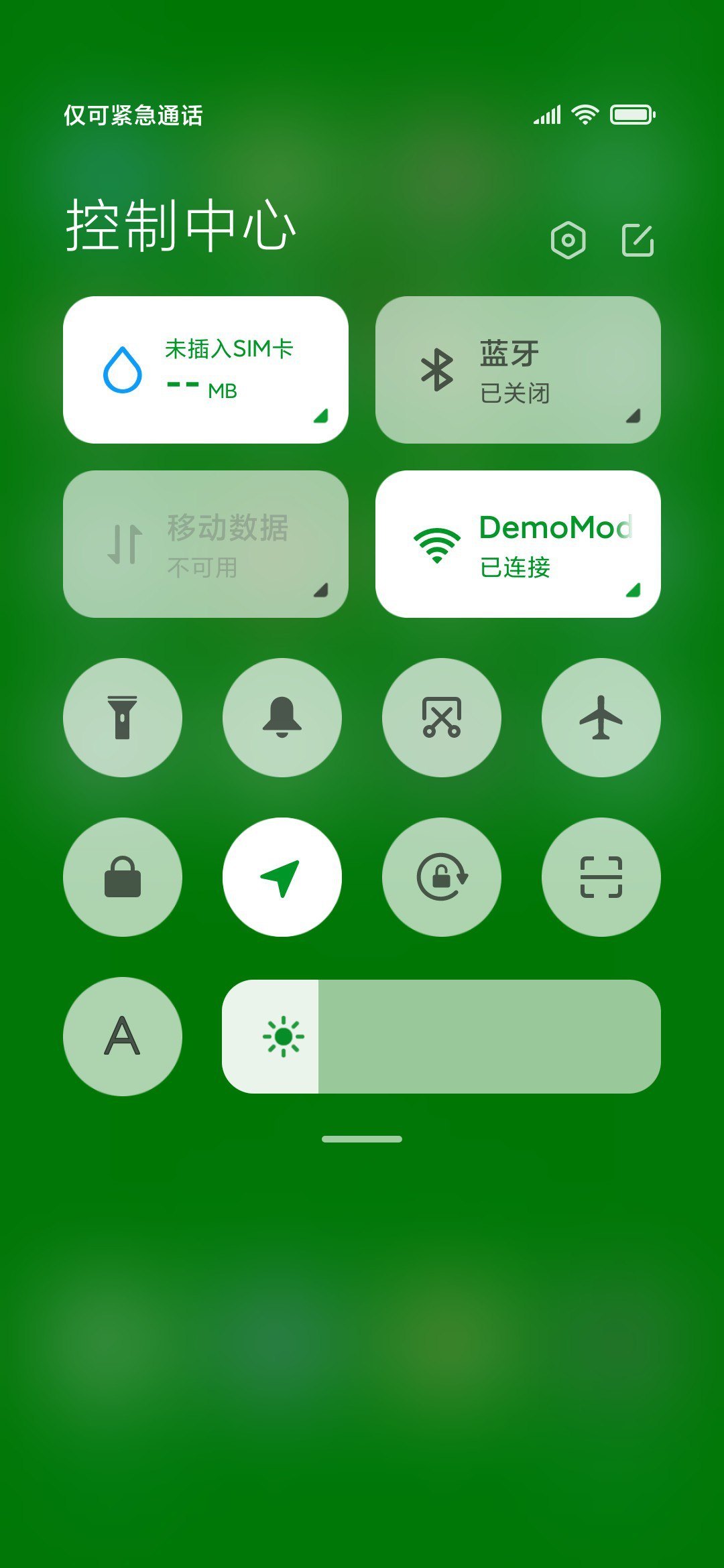
Task: Turn on the flashlight
Action: (123, 718)
